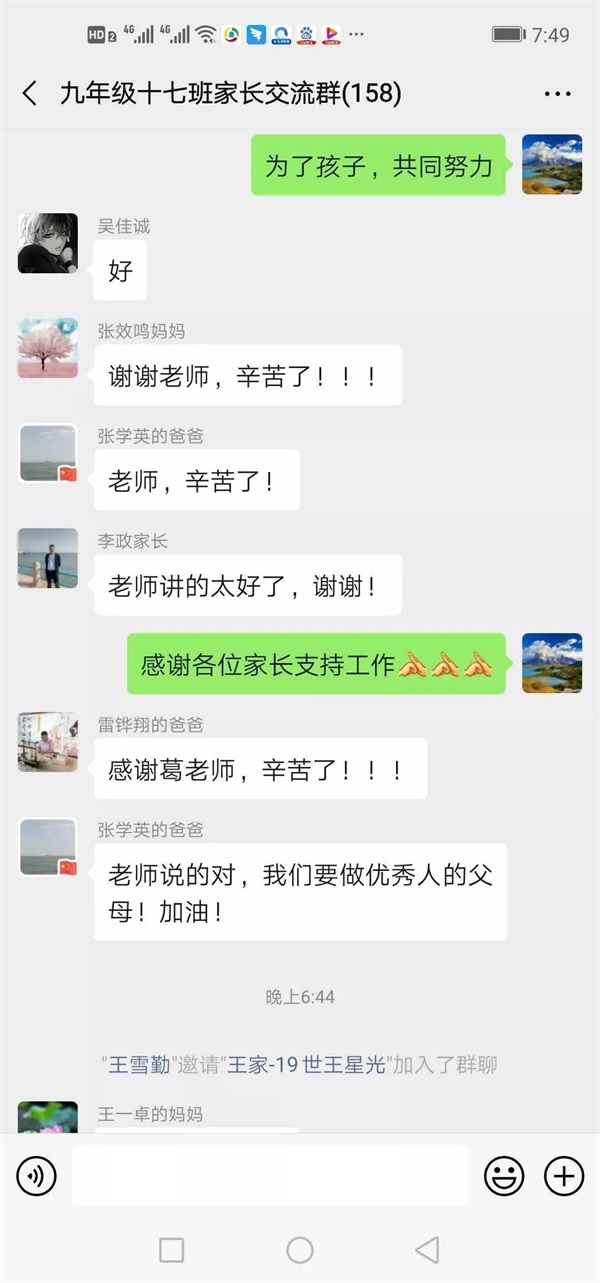Open the emoji picker
600x1283 pixels.
pos(504,1175)
